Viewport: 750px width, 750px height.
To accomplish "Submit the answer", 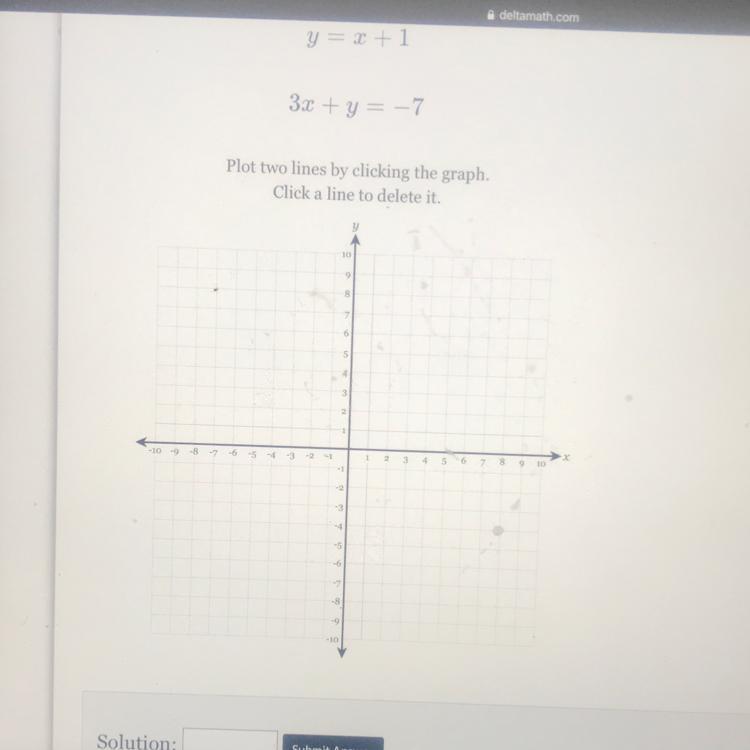I will [332, 743].
